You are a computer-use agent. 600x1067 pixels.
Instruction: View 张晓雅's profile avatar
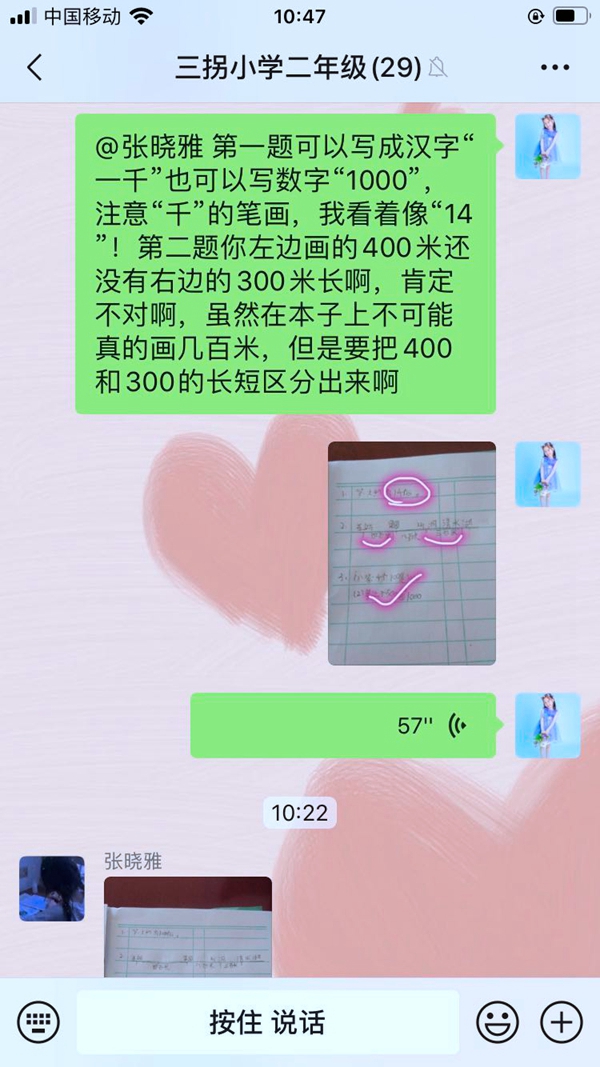point(52,888)
